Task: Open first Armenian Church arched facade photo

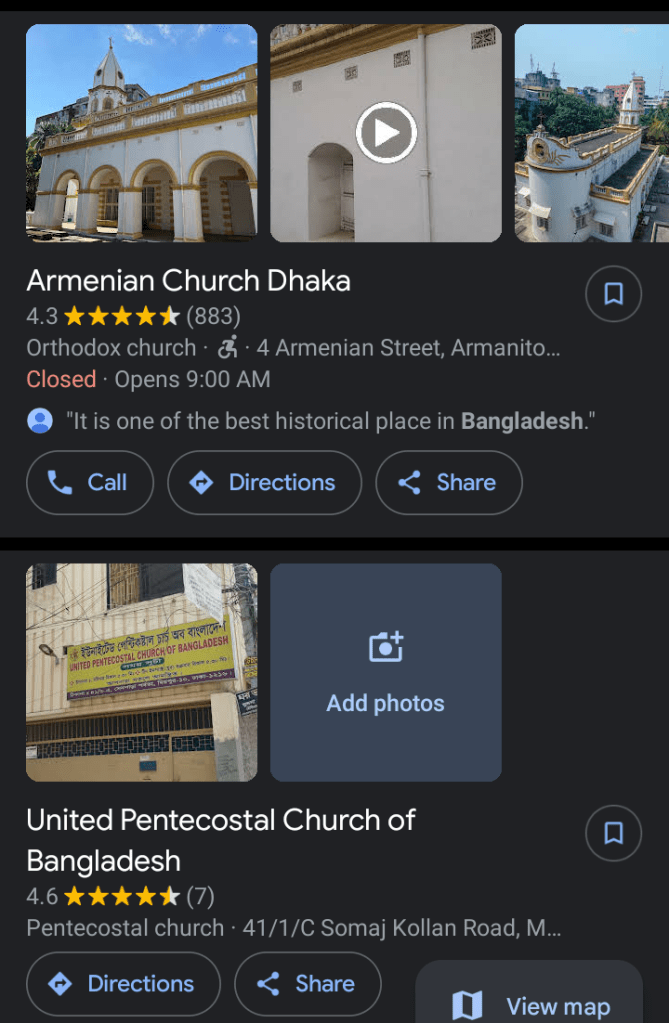Action: click(x=141, y=132)
